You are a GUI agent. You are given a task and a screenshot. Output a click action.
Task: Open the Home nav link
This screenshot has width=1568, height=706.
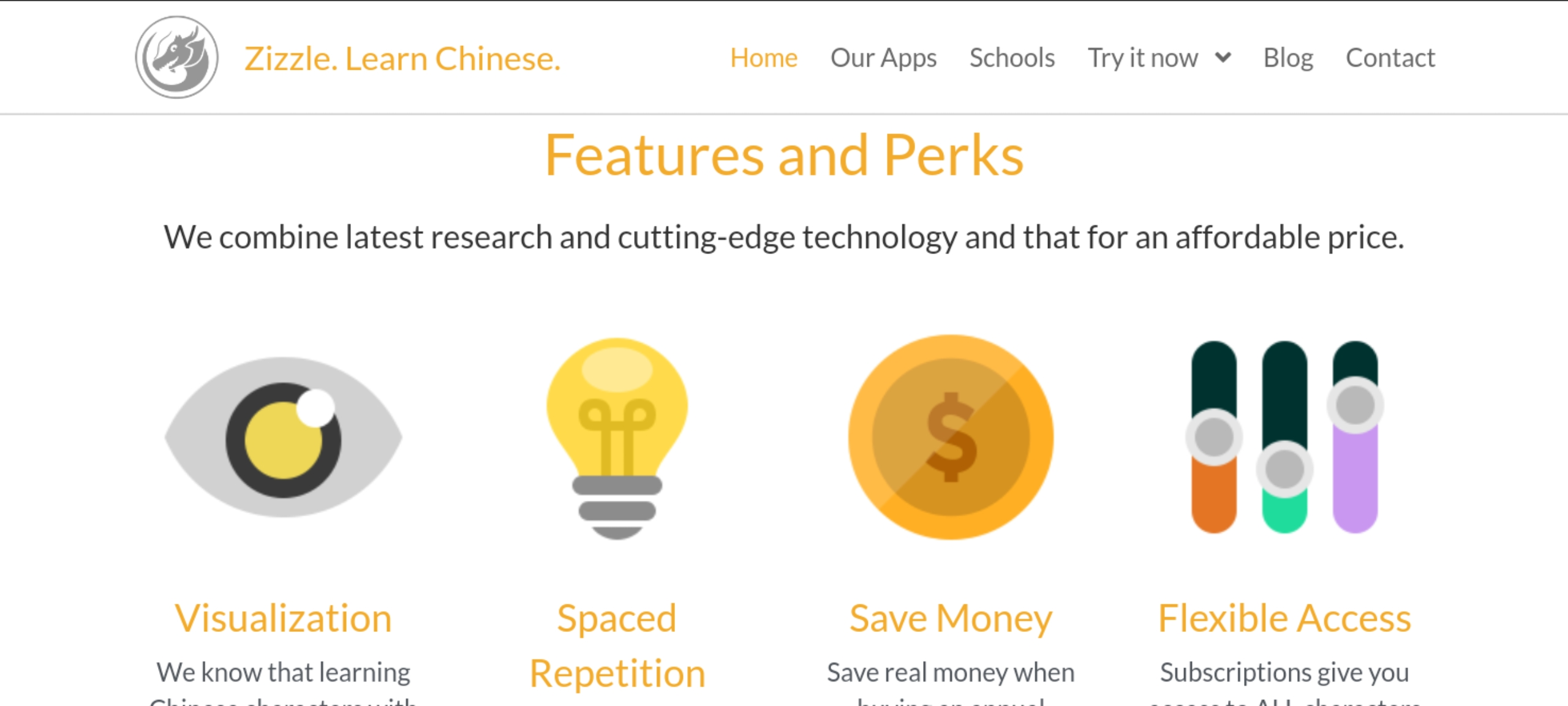(x=764, y=58)
